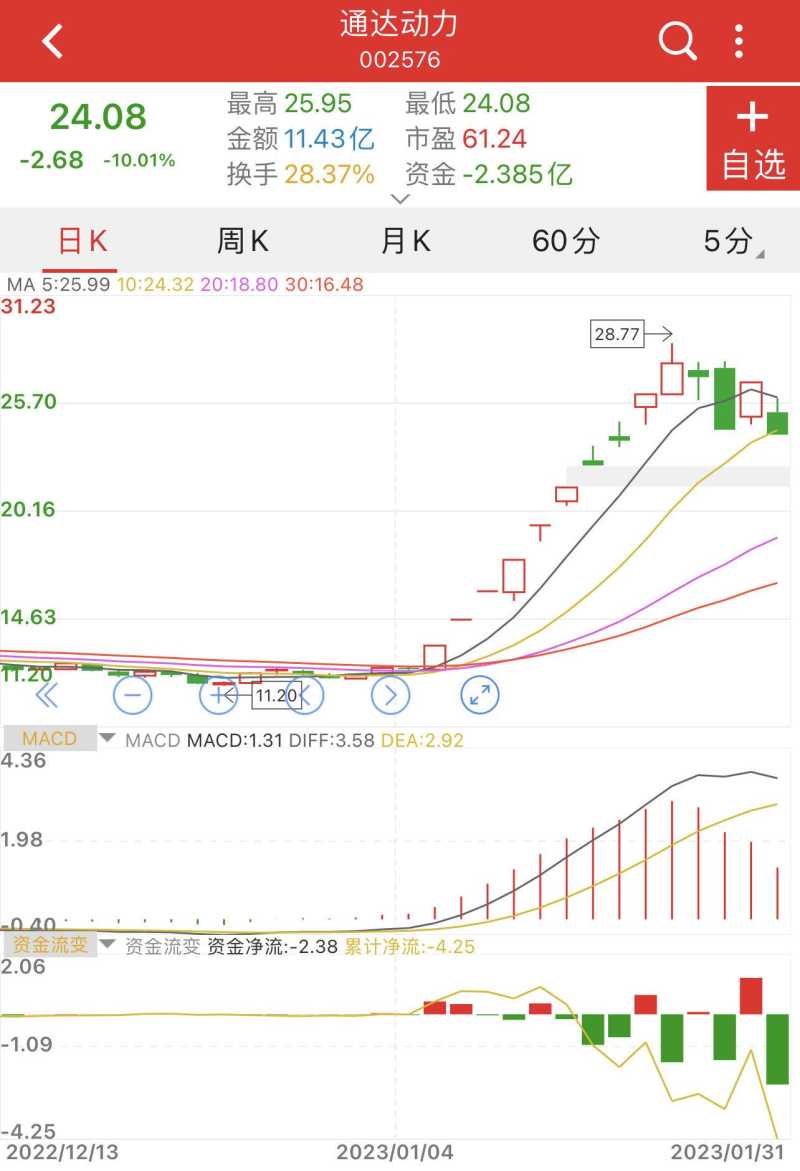
Task: Zoom out chart with minus button
Action: 133,694
